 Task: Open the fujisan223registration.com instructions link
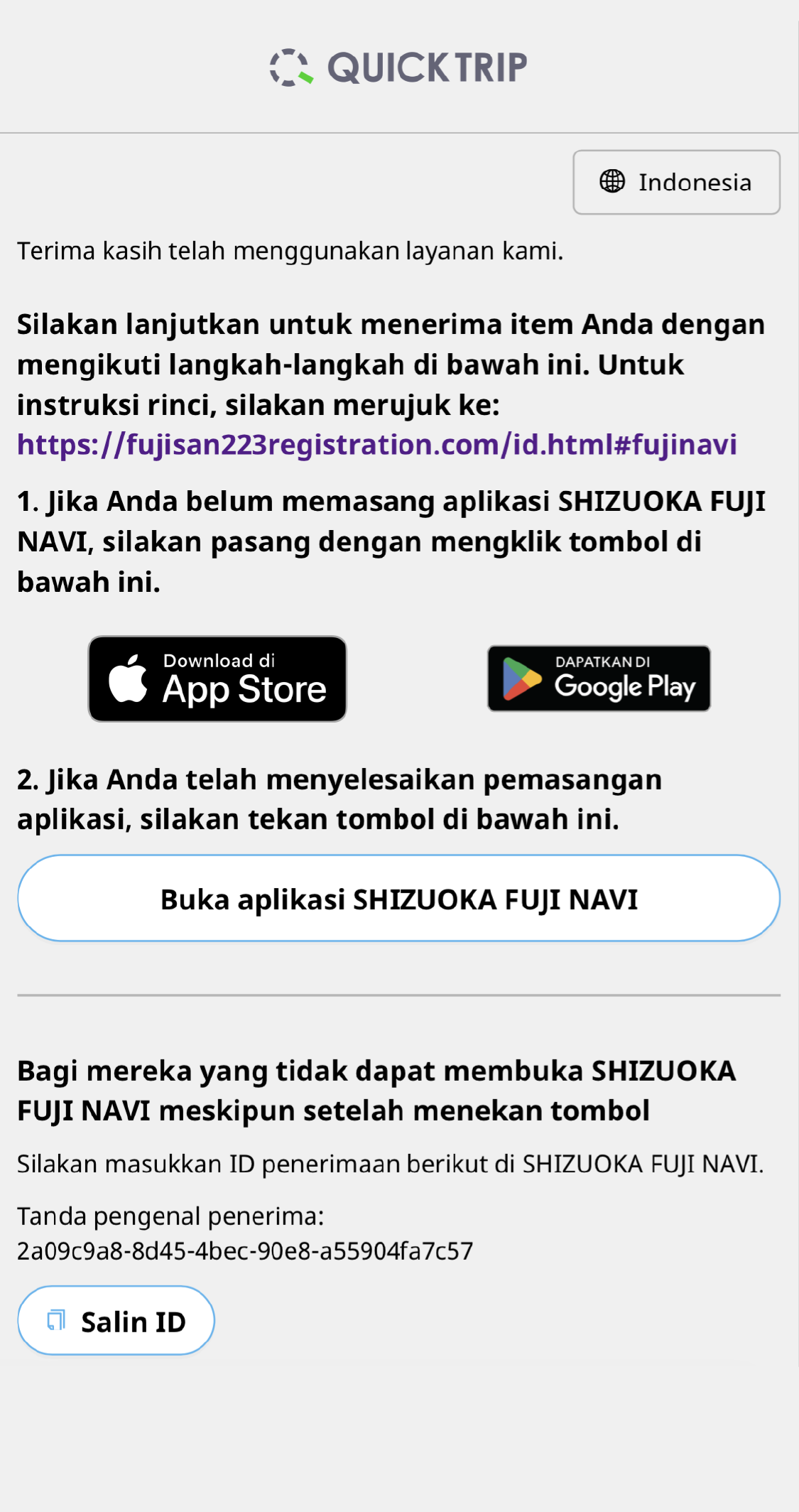(x=376, y=445)
